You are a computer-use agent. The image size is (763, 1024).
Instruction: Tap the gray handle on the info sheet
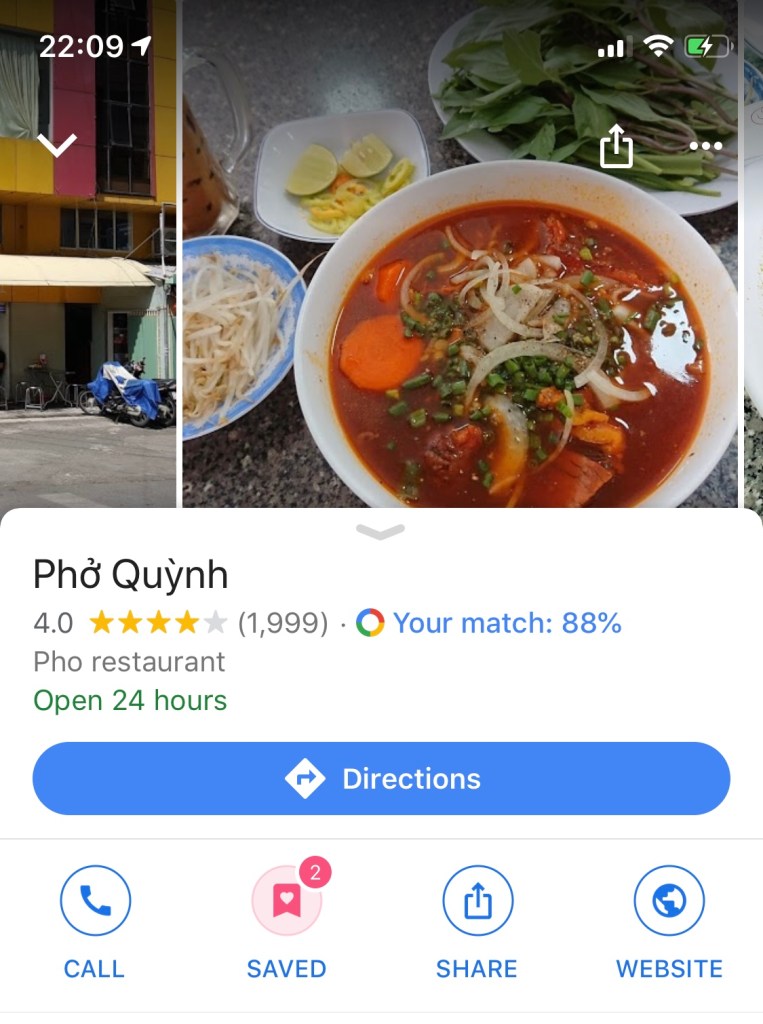click(380, 532)
